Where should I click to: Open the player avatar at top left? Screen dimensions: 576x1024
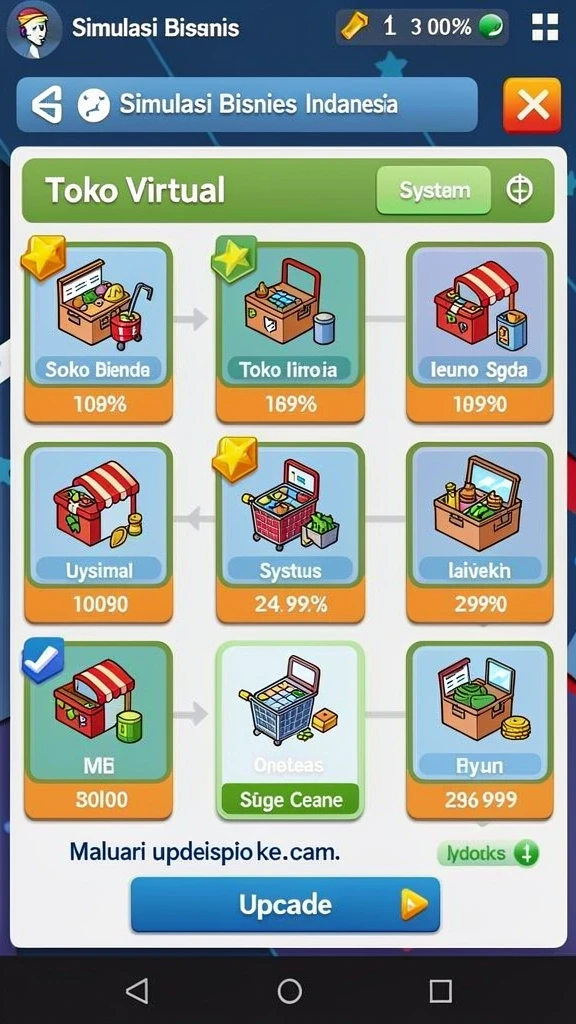(34, 29)
